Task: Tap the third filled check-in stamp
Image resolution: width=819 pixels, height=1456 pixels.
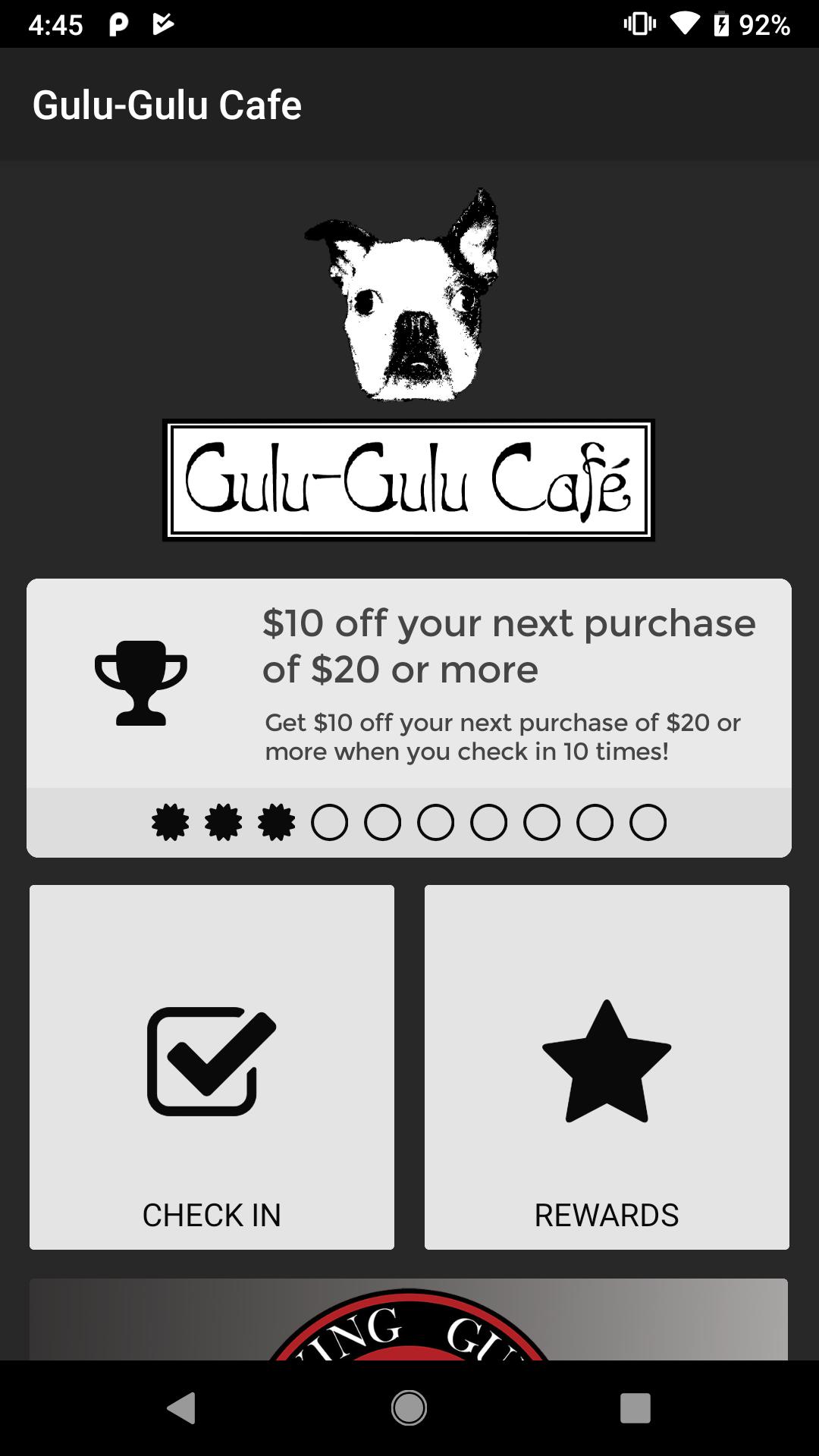Action: 277,821
